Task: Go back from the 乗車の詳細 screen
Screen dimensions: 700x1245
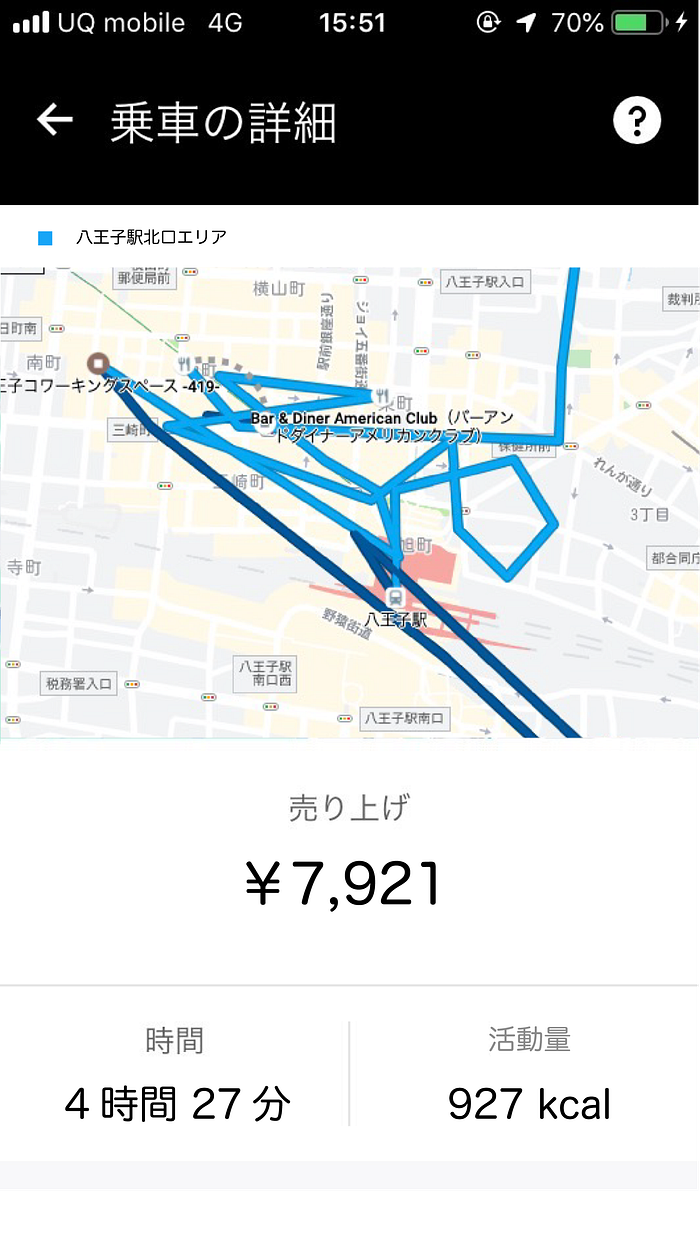Action: tap(55, 121)
